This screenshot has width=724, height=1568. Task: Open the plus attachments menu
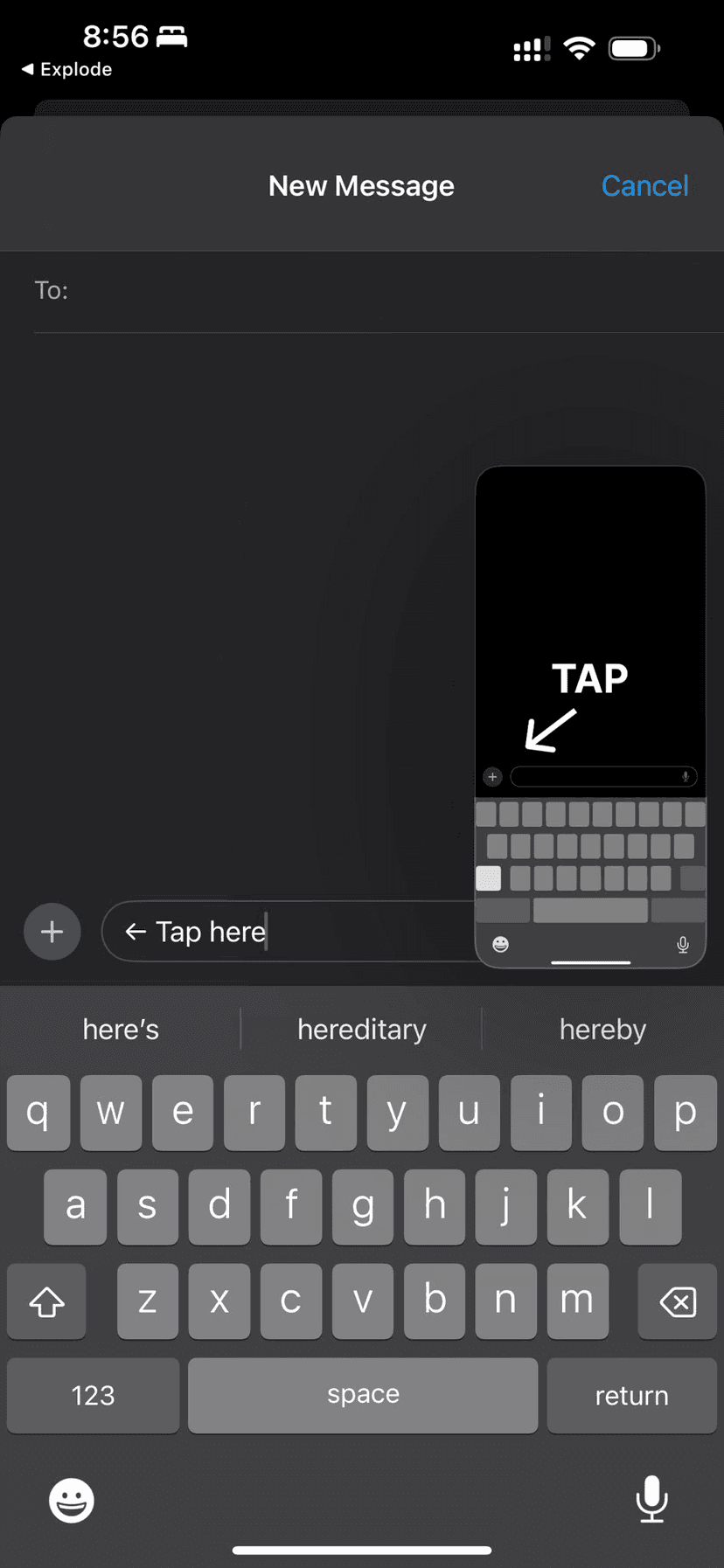pos(52,932)
